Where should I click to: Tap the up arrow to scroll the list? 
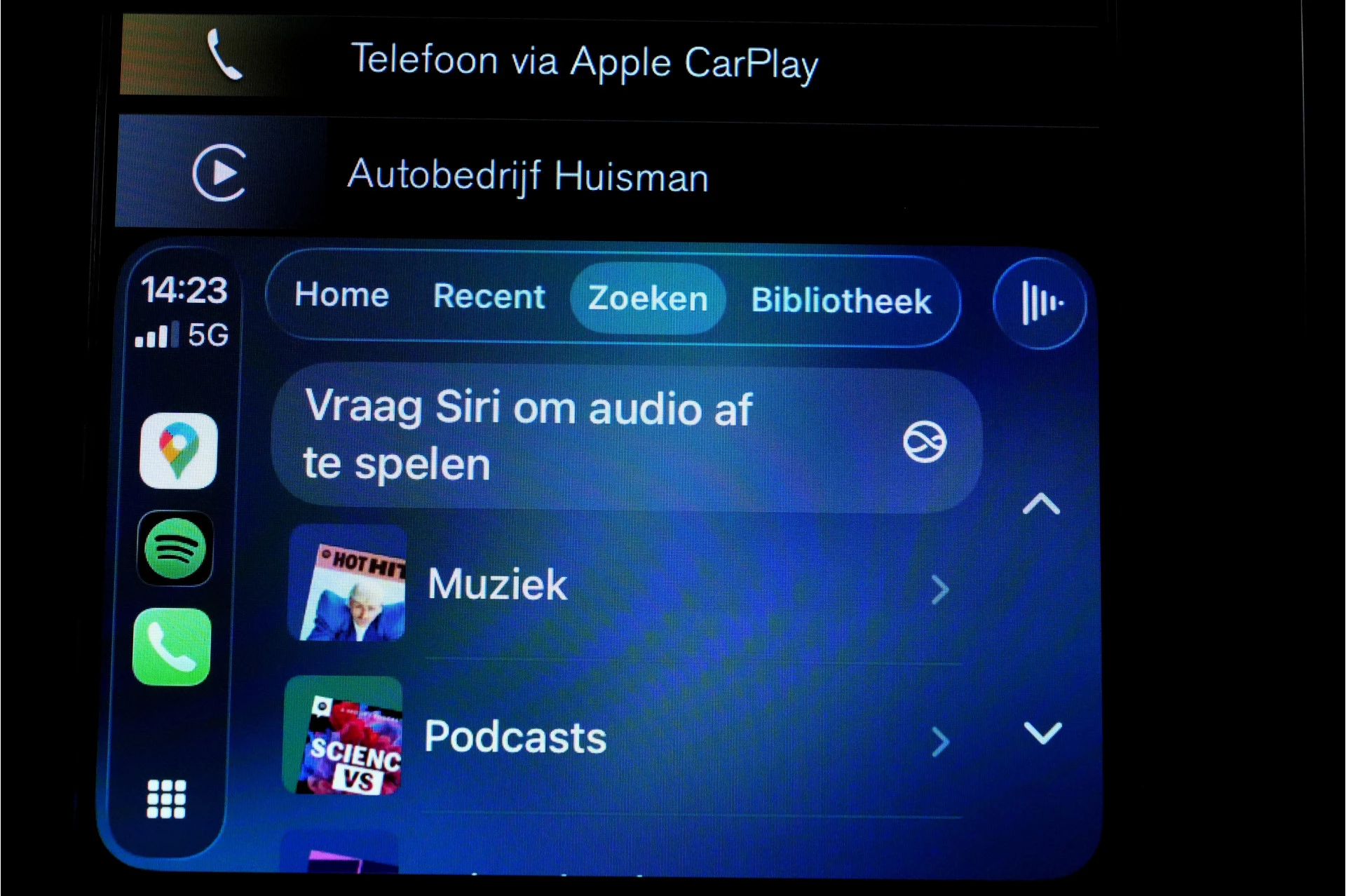coord(1041,504)
